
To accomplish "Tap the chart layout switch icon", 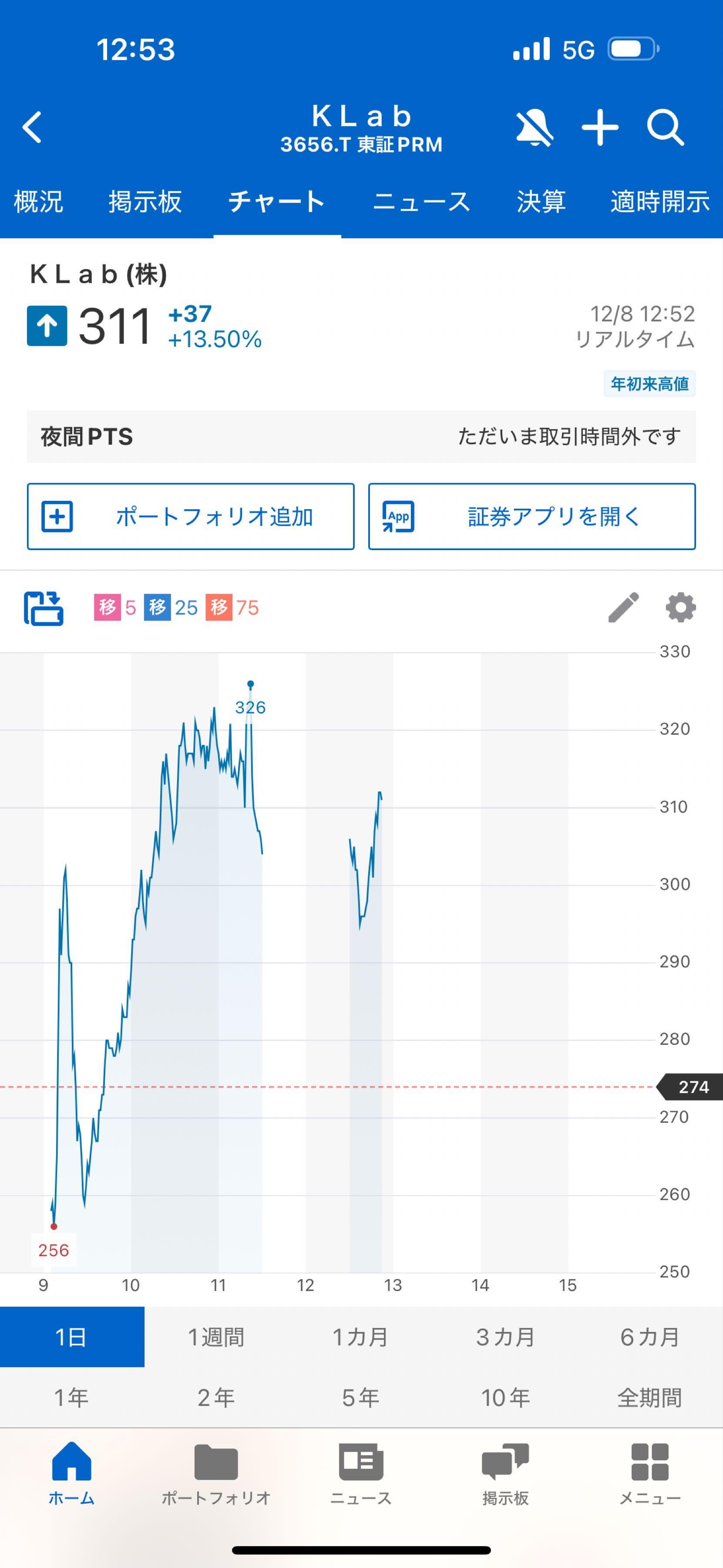I will click(x=43, y=608).
